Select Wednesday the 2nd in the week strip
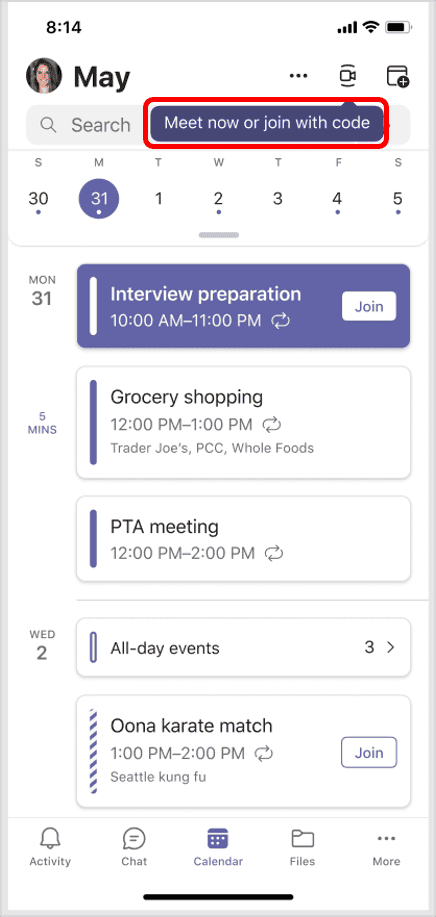 pyautogui.click(x=219, y=199)
